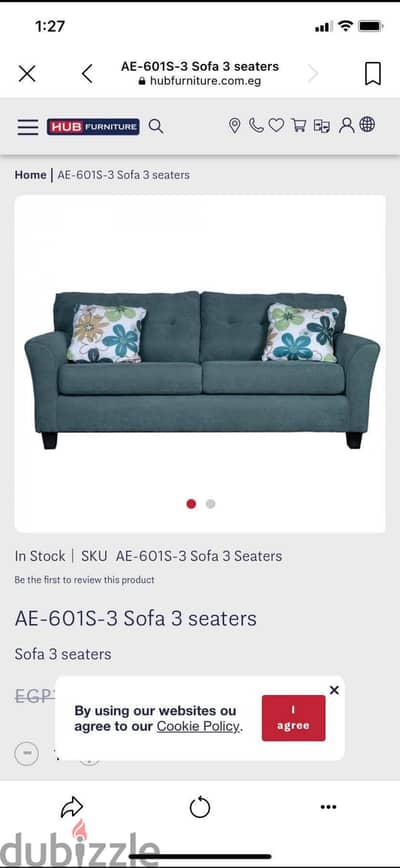Close the in-app browser
The width and height of the screenshot is (400, 868).
[x=27, y=74]
